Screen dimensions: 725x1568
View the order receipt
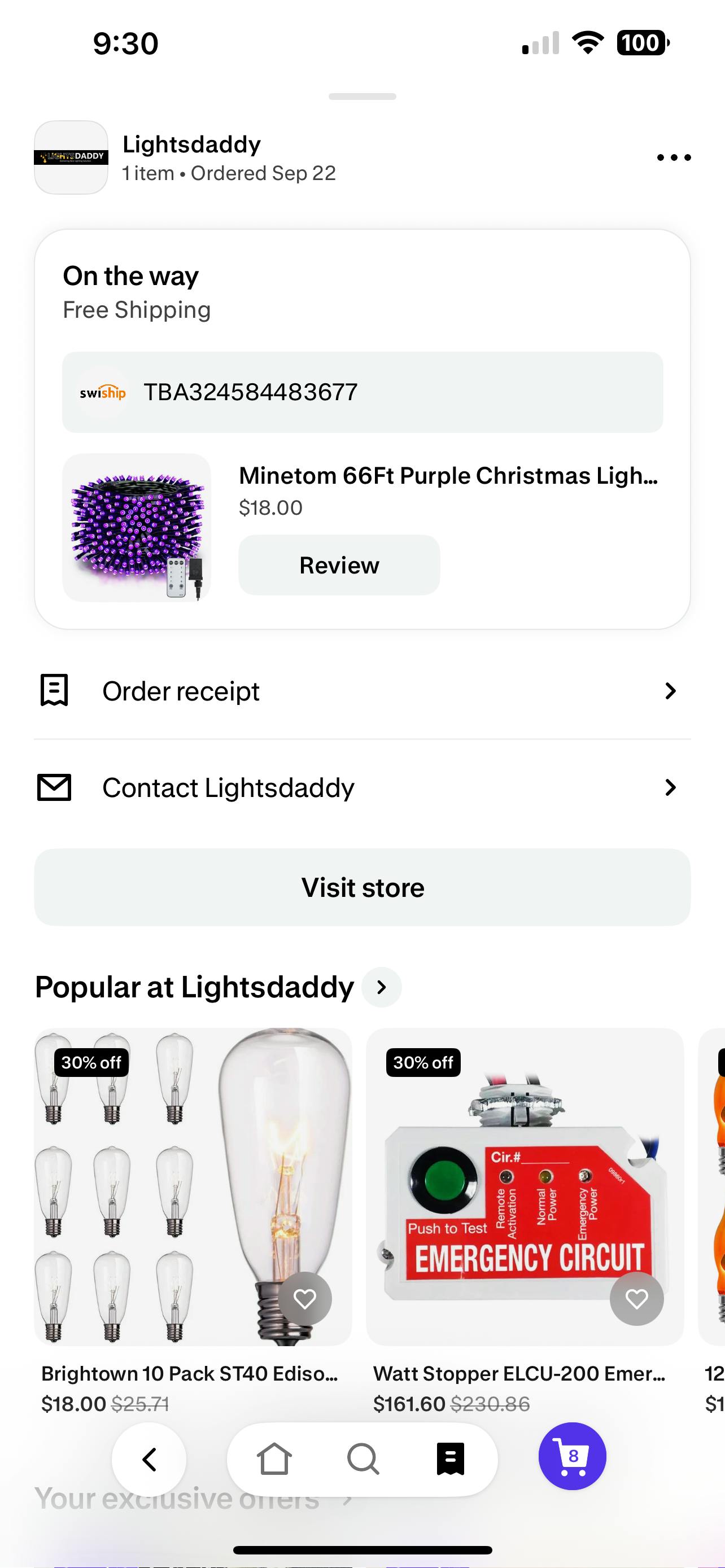(x=362, y=691)
